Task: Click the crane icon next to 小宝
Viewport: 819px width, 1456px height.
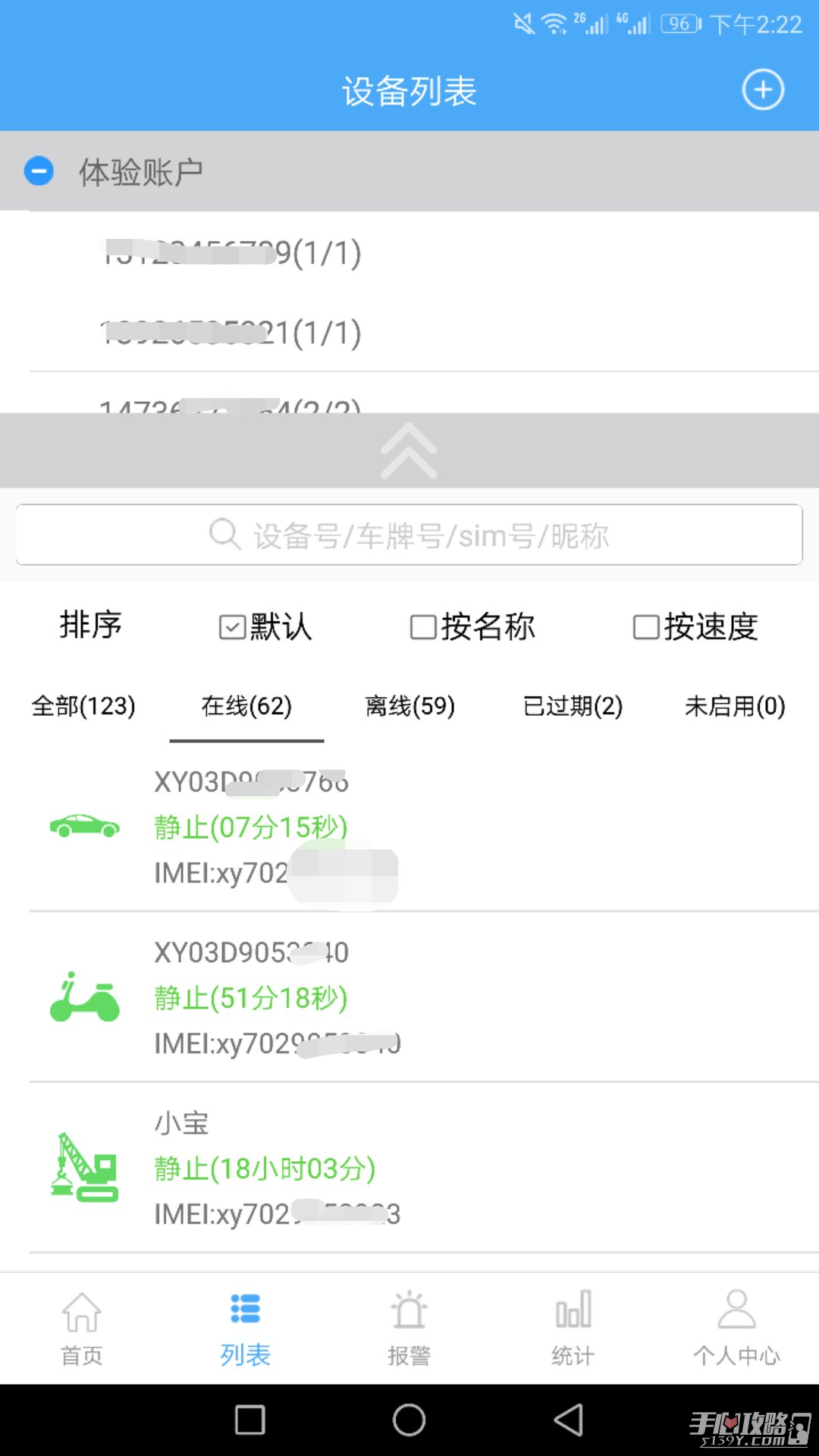Action: 85,1168
